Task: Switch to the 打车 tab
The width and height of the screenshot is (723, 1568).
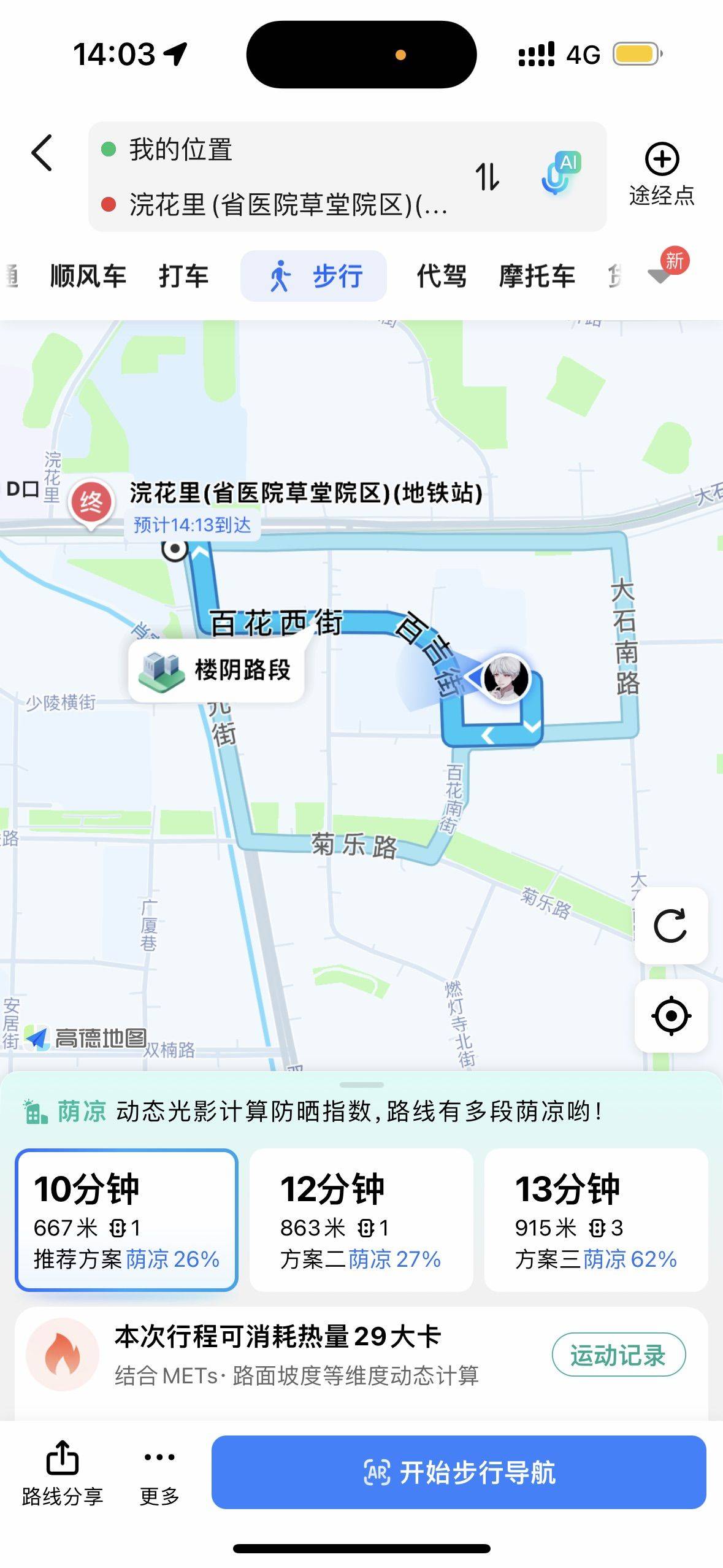Action: 183,276
